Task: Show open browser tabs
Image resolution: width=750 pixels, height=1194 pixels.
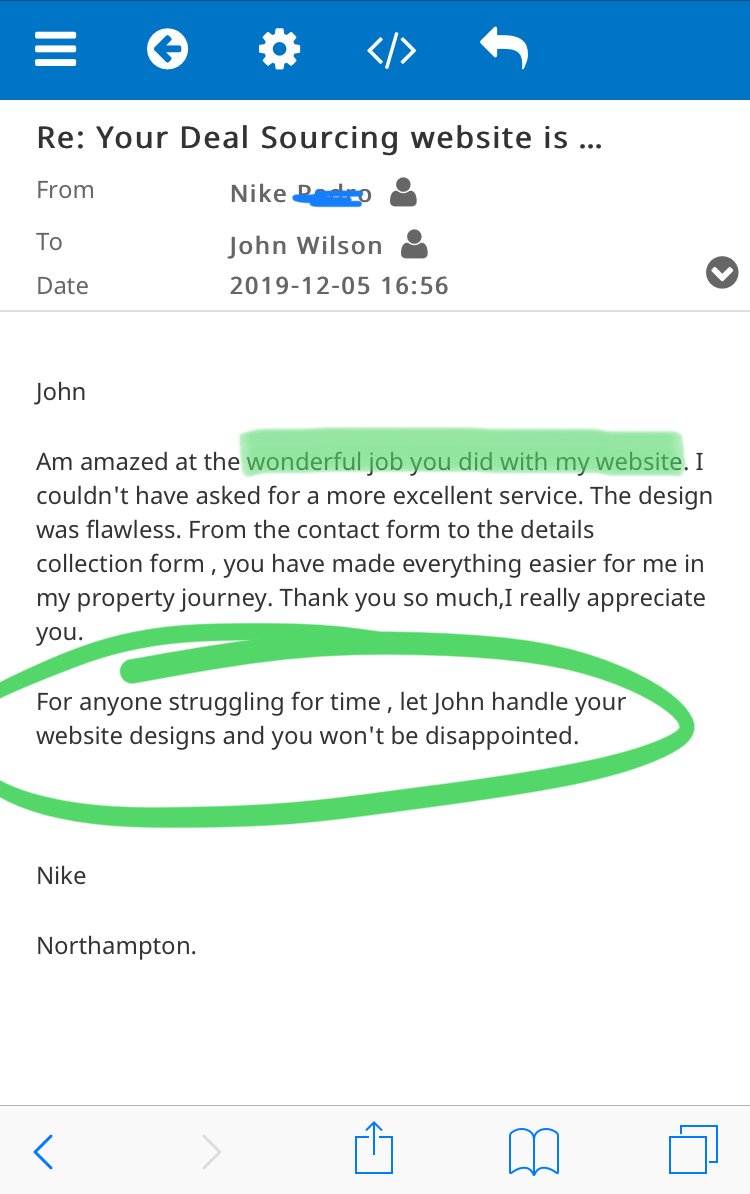Action: click(x=692, y=1150)
